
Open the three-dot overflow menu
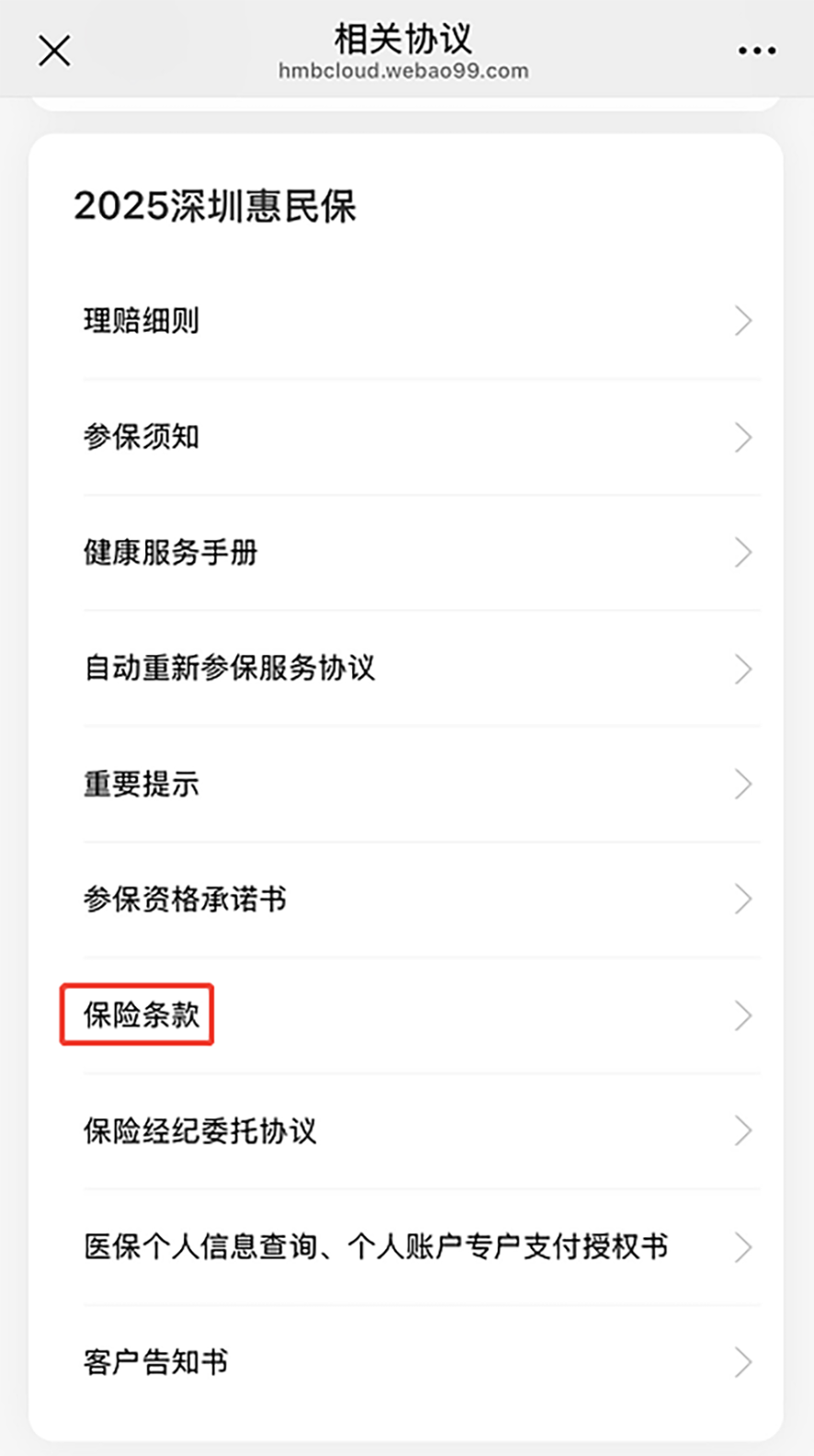click(x=756, y=52)
